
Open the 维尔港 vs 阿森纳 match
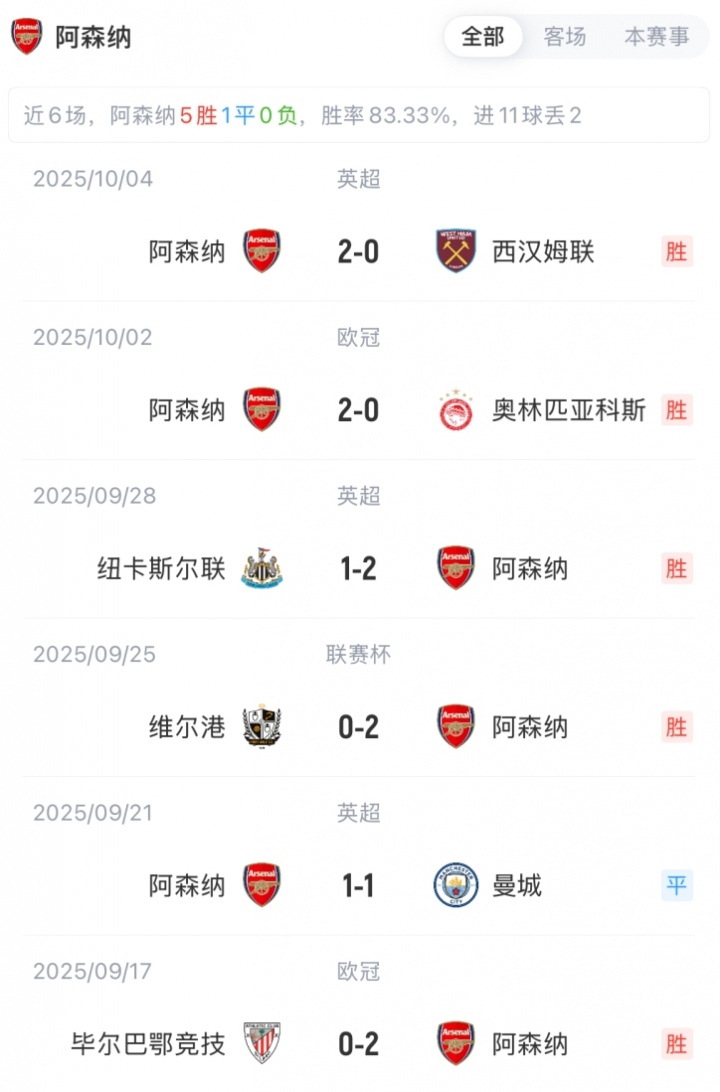(x=358, y=727)
